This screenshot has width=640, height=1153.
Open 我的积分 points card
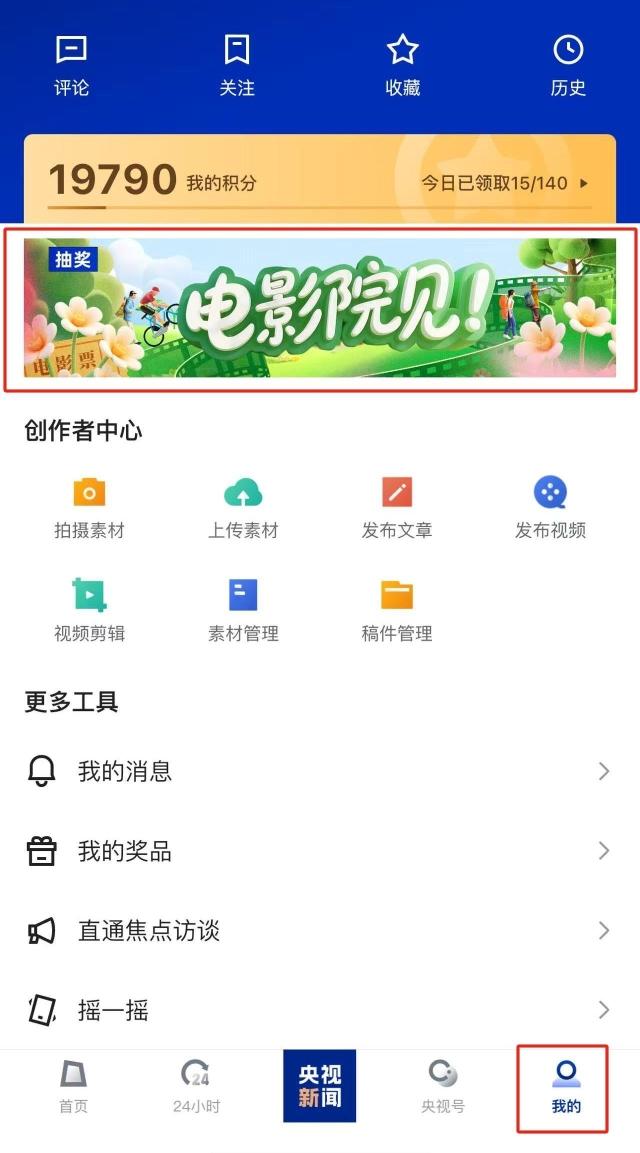(x=319, y=181)
